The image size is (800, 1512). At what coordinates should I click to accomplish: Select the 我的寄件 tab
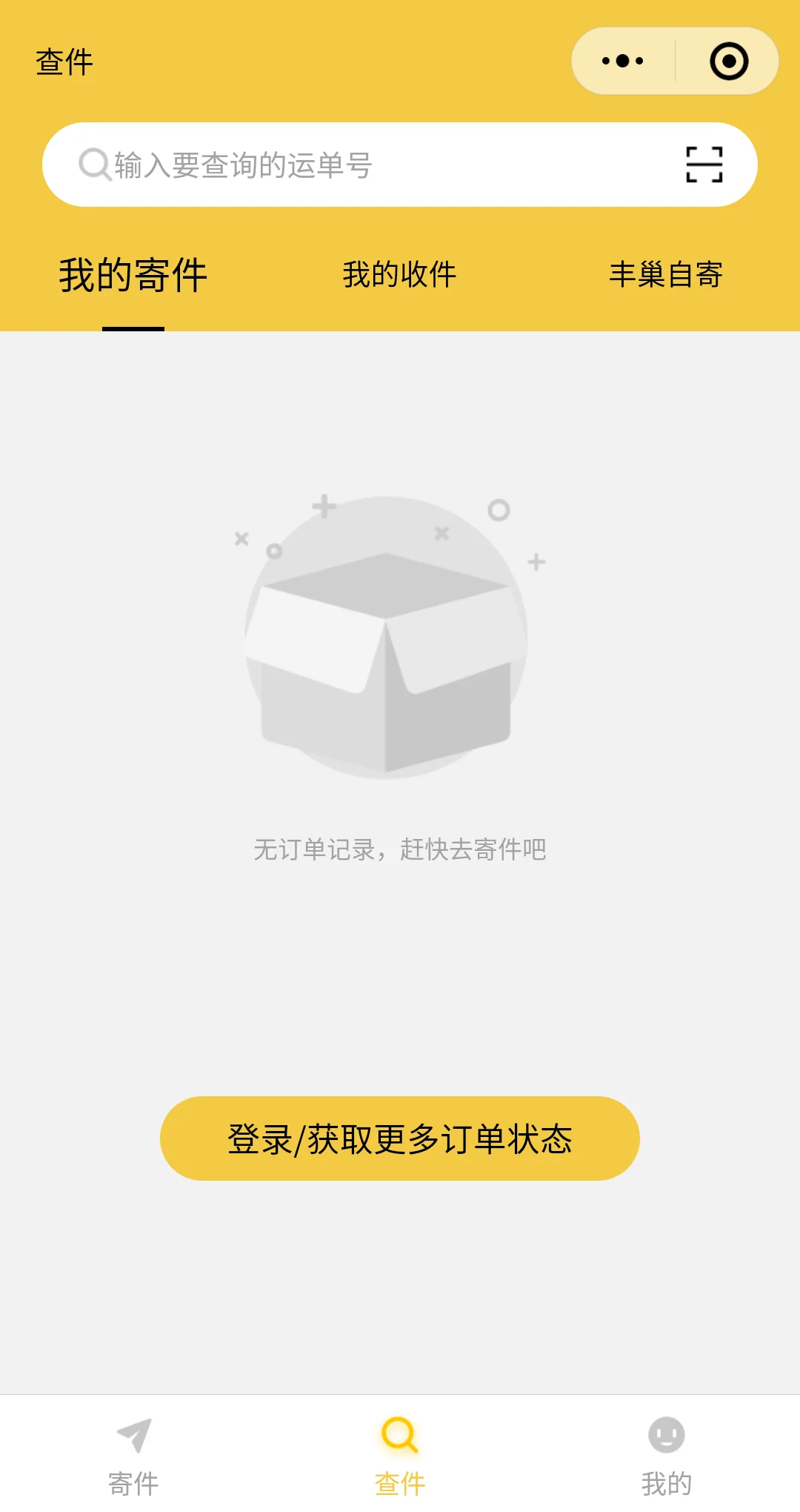coord(133,276)
